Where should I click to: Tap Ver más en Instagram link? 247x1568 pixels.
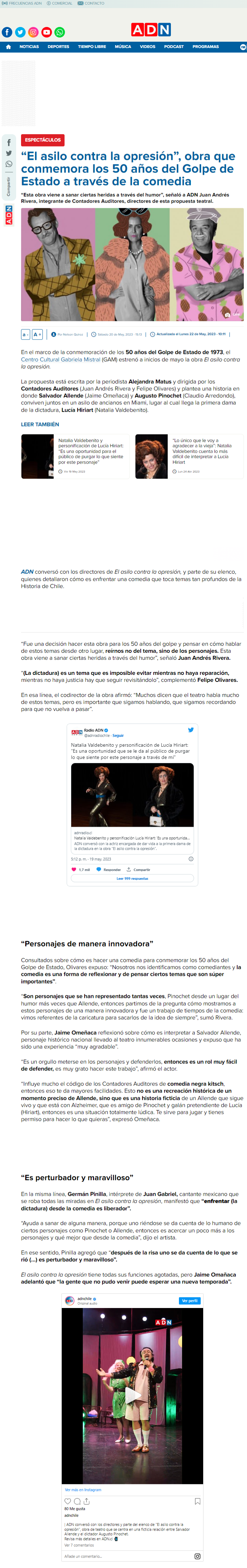coord(83,1490)
